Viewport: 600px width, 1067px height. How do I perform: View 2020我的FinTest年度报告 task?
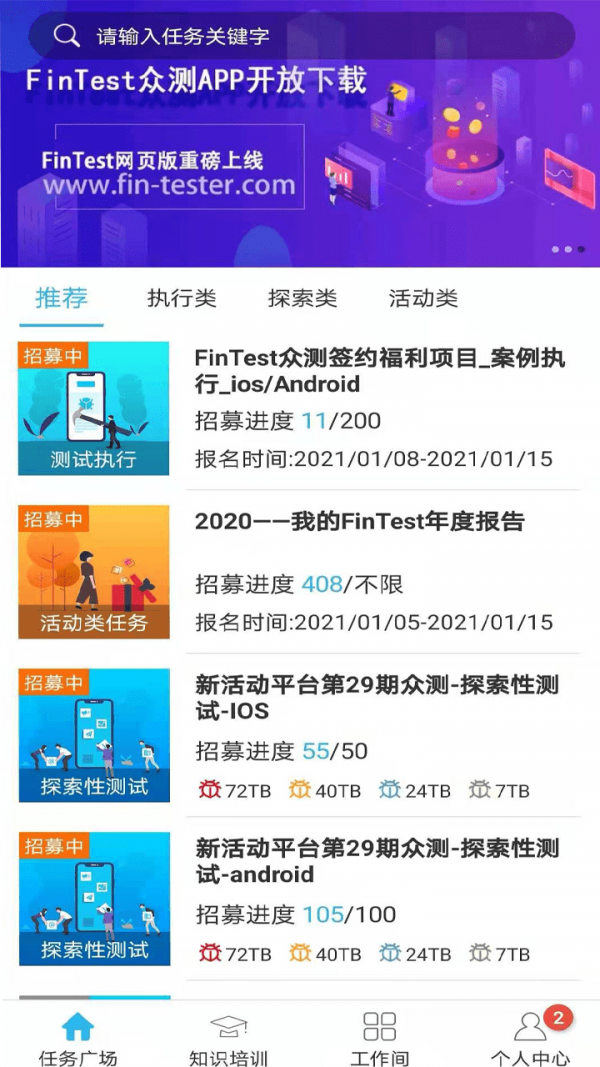[x=360, y=521]
